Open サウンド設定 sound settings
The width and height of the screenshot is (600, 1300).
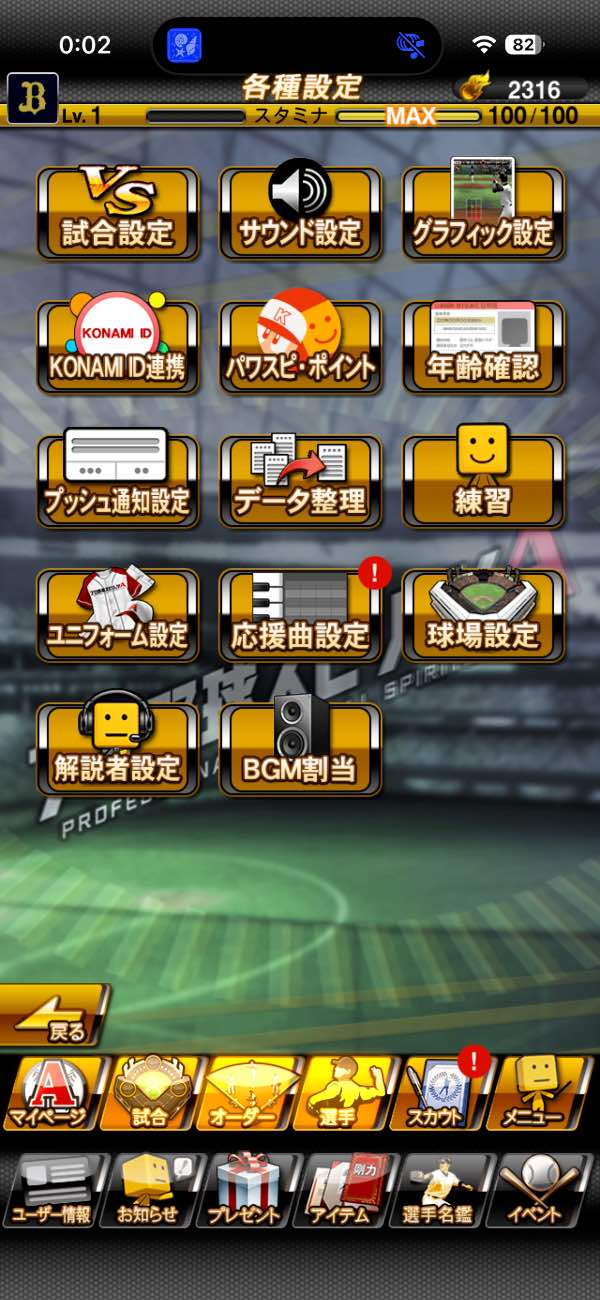pyautogui.click(x=300, y=212)
